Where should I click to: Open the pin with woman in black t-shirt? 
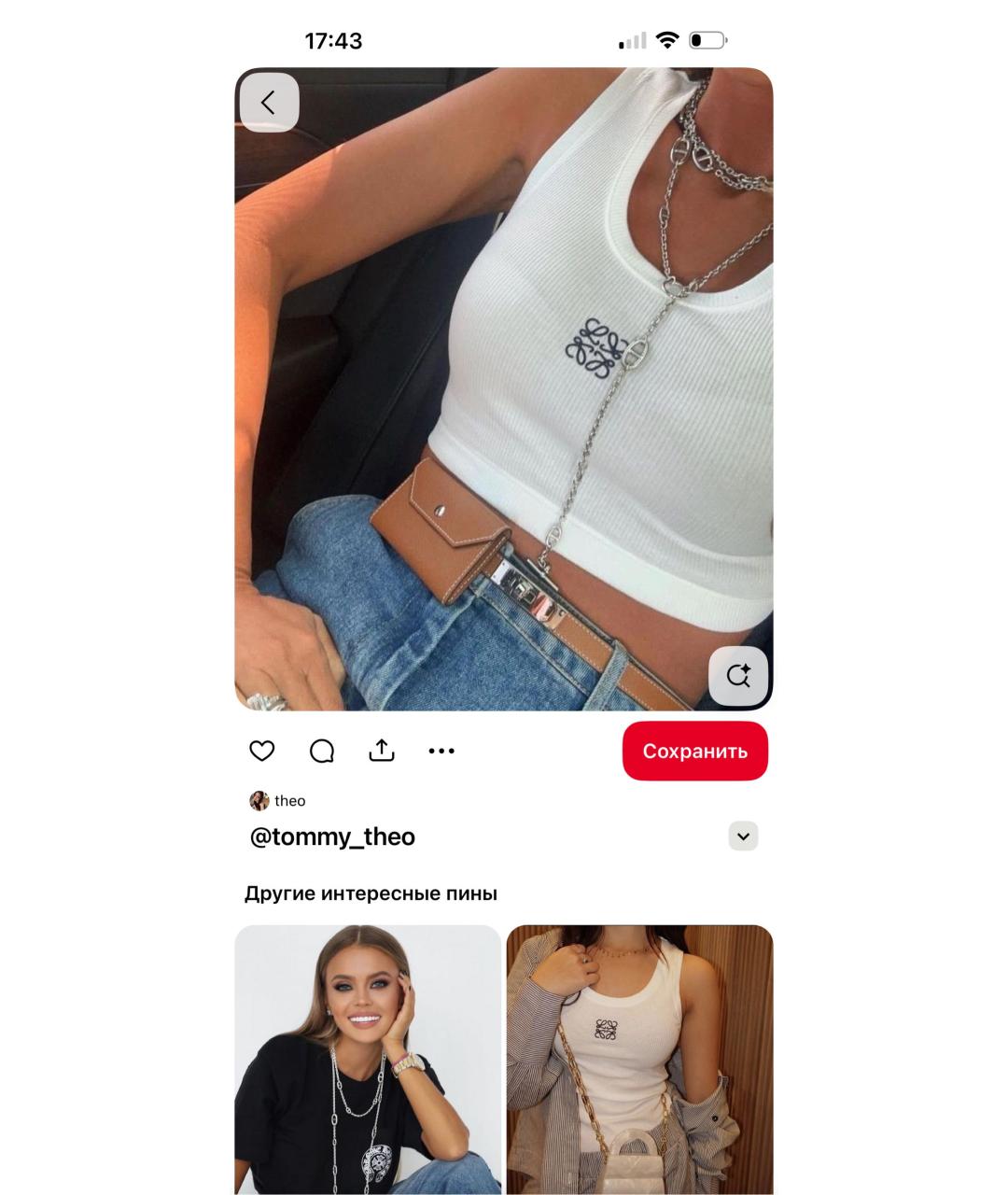[x=368, y=1060]
